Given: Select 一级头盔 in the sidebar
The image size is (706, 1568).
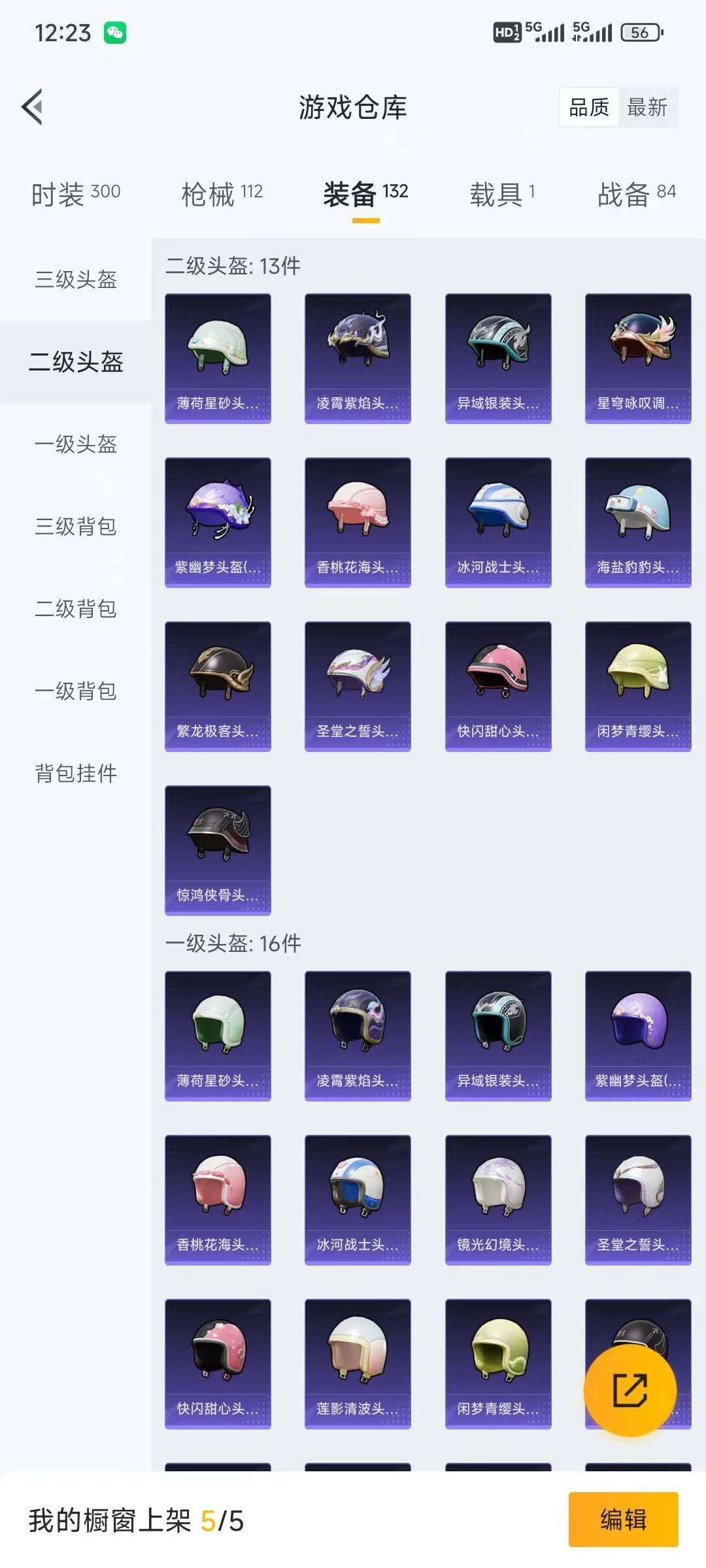Looking at the screenshot, I should [76, 444].
